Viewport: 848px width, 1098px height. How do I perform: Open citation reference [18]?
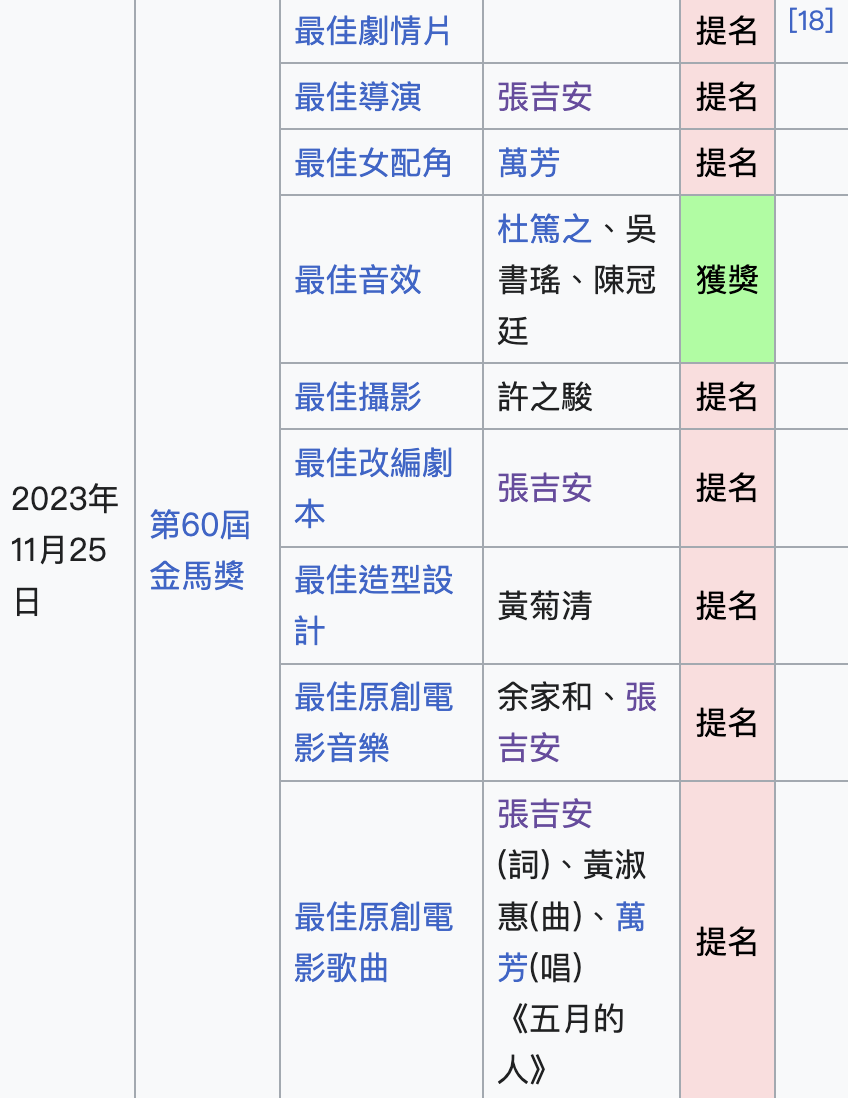coord(810,21)
